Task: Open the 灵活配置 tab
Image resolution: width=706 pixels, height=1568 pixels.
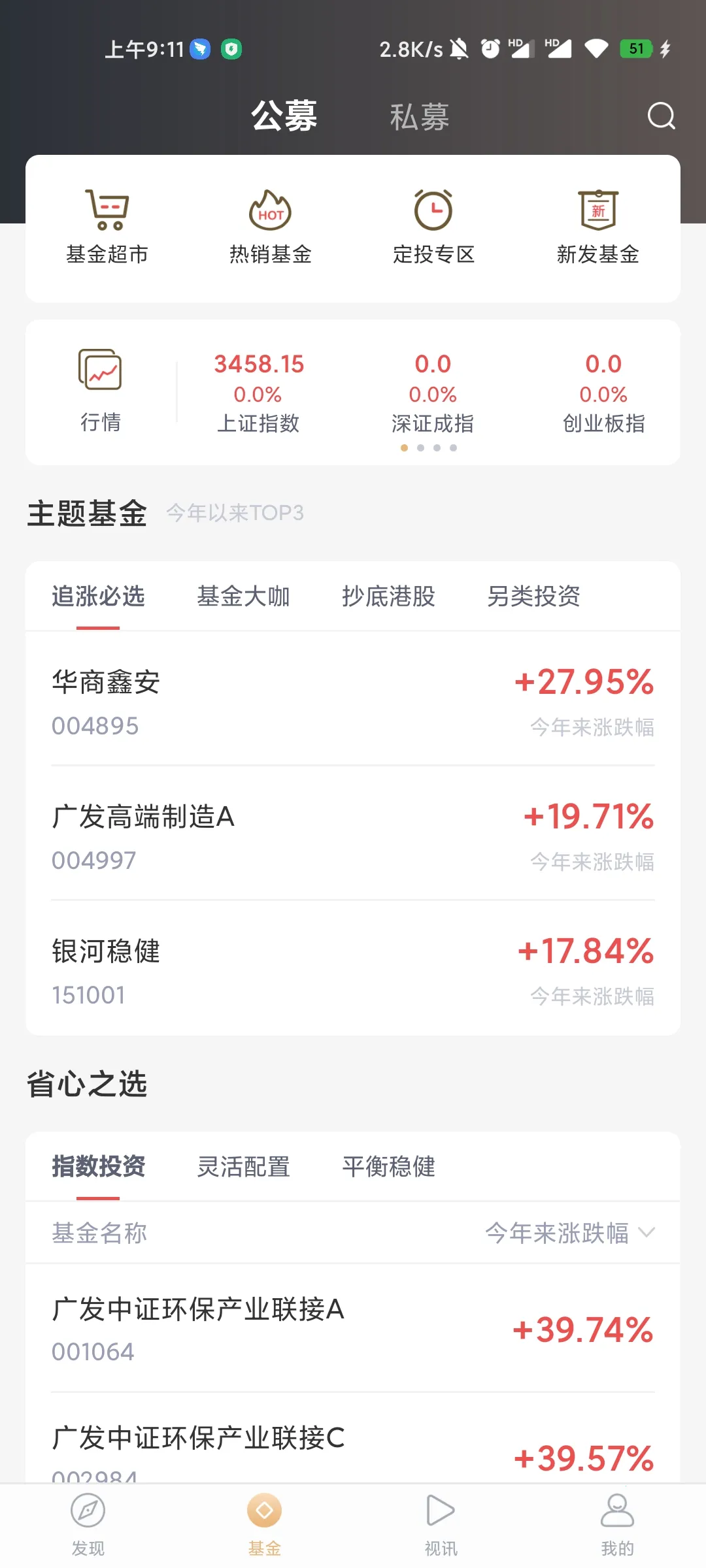Action: point(243,1168)
